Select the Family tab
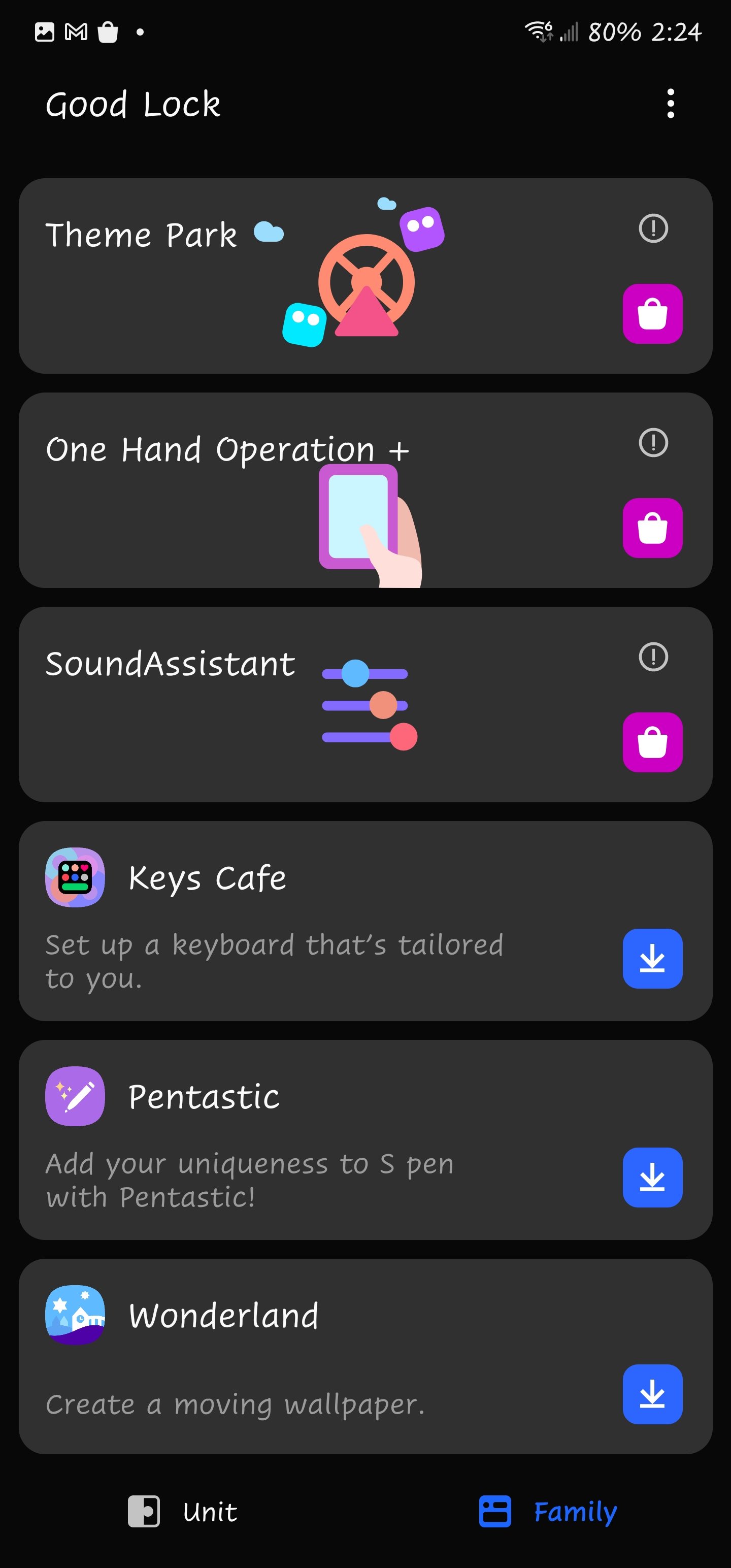 (x=548, y=1512)
